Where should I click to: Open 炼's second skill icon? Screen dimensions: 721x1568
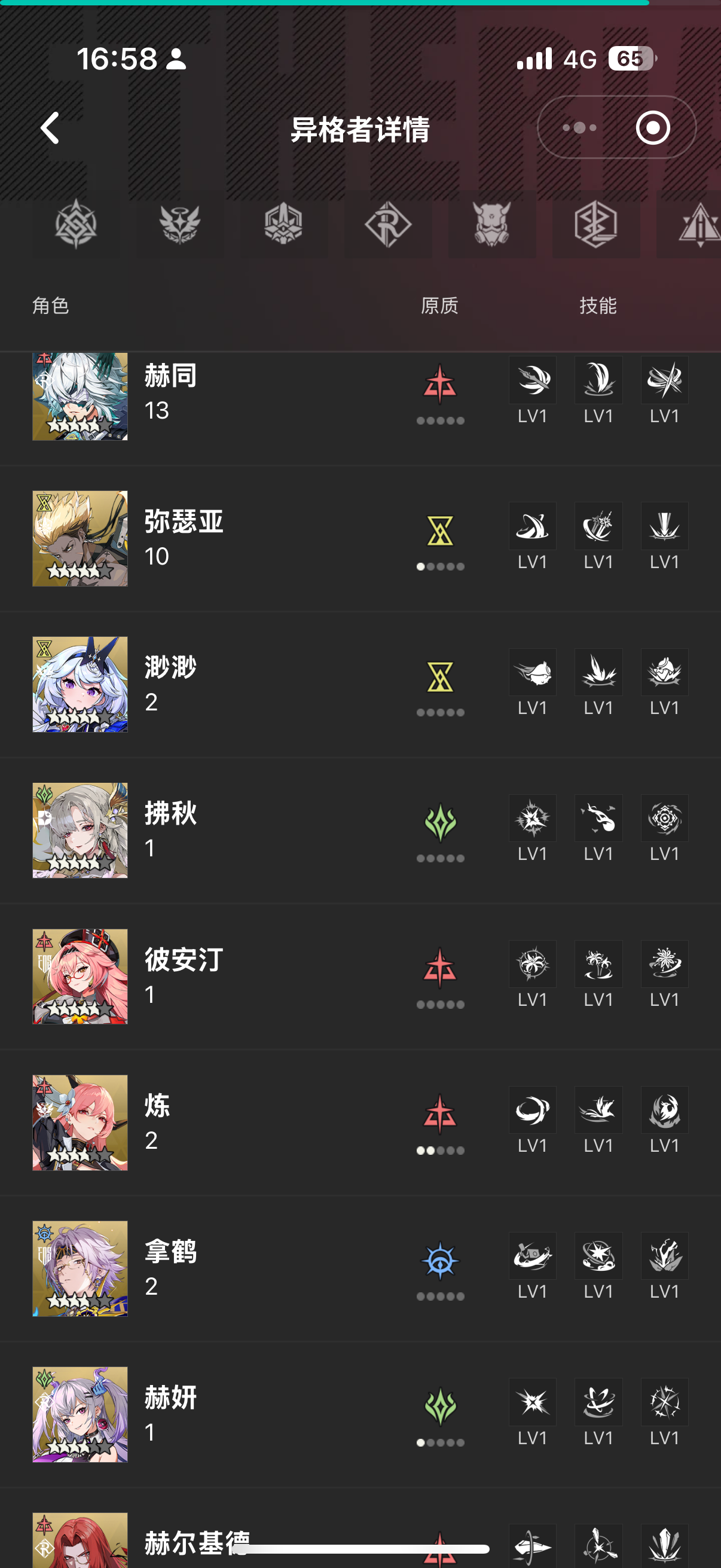598,1110
